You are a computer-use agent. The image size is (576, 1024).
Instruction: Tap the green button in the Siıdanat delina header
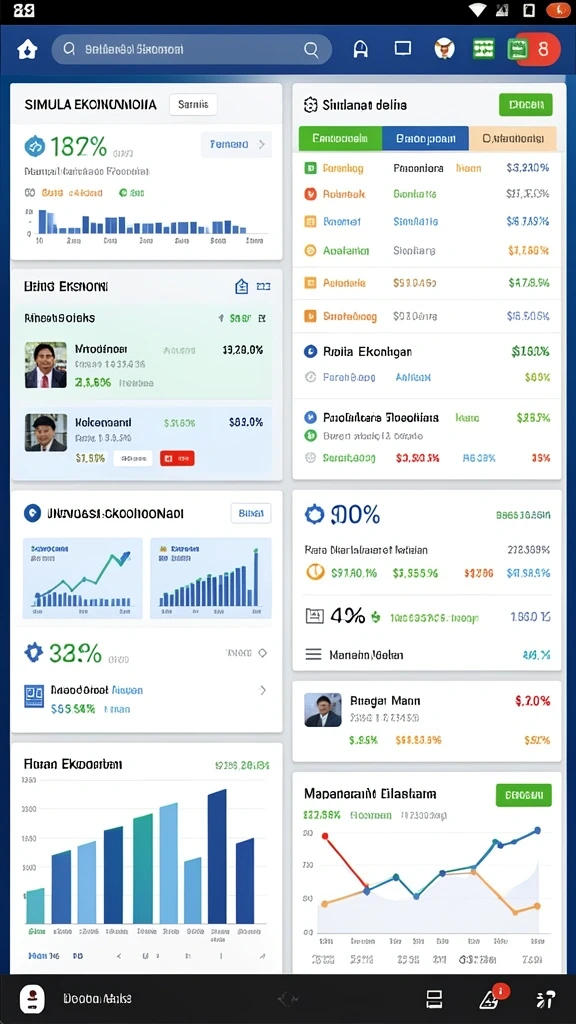[525, 104]
